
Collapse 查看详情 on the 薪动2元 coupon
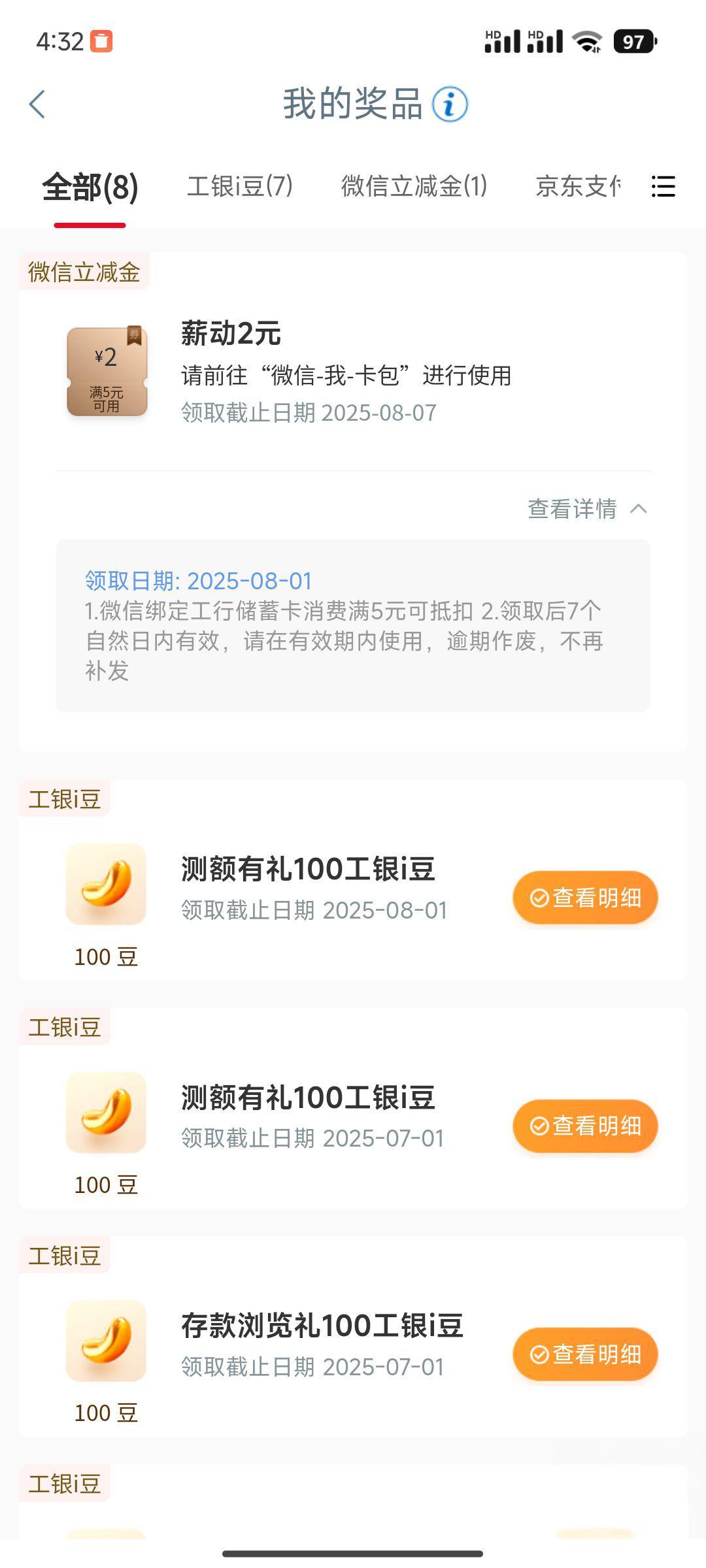[588, 509]
